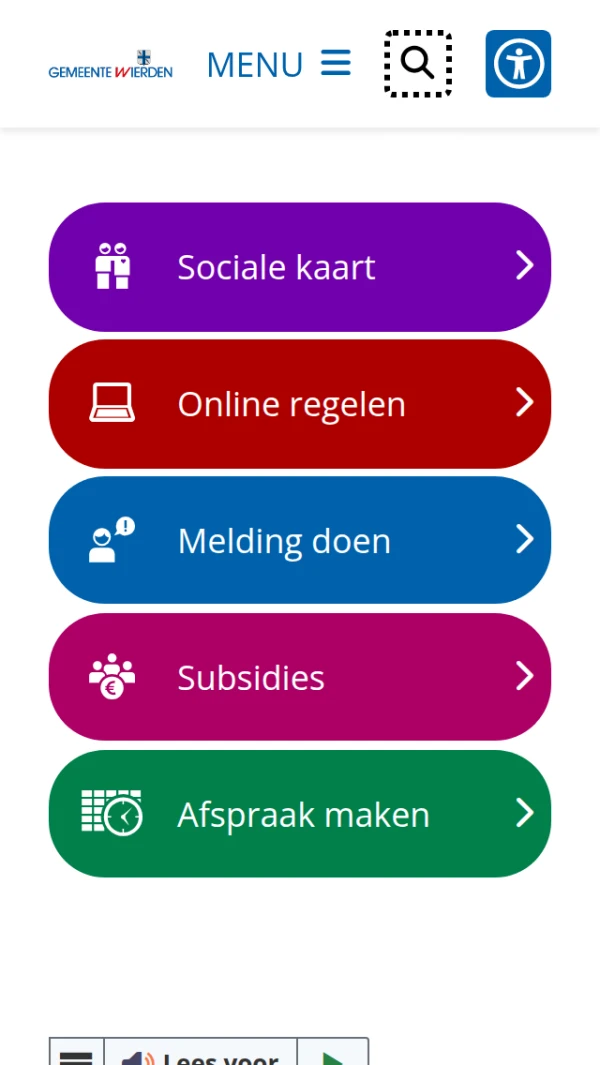This screenshot has width=600, height=1065.
Task: Open Sociale kaart
Action: click(x=299, y=267)
